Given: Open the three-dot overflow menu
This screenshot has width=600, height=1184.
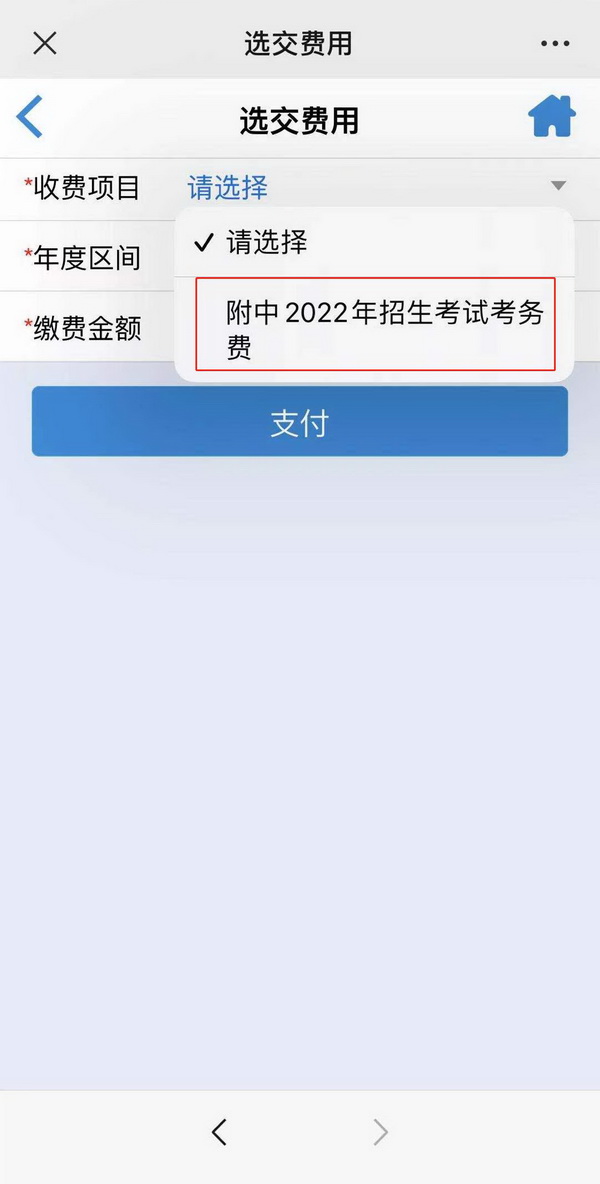Looking at the screenshot, I should tap(555, 44).
